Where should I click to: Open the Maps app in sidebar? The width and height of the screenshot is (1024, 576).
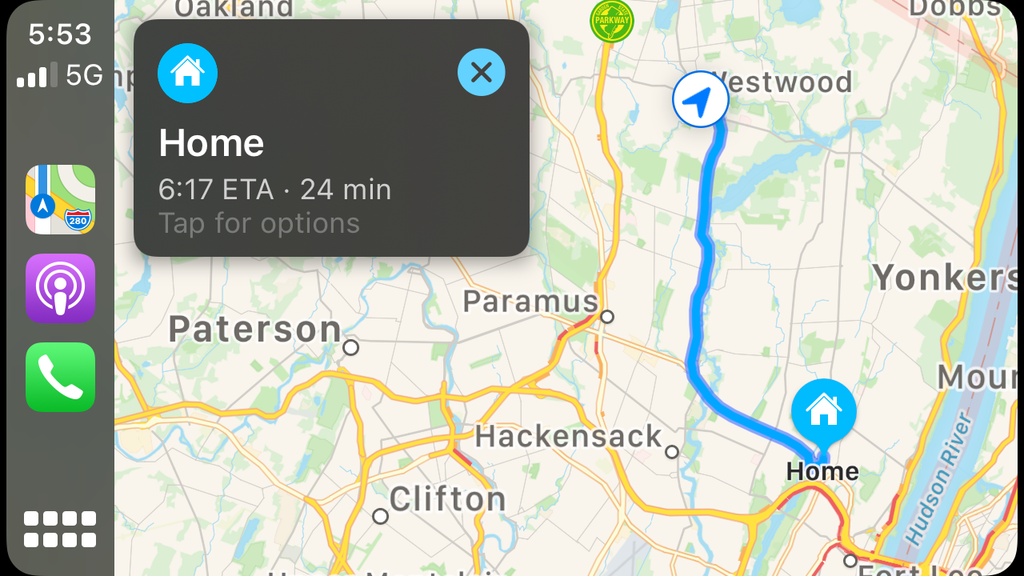60,200
